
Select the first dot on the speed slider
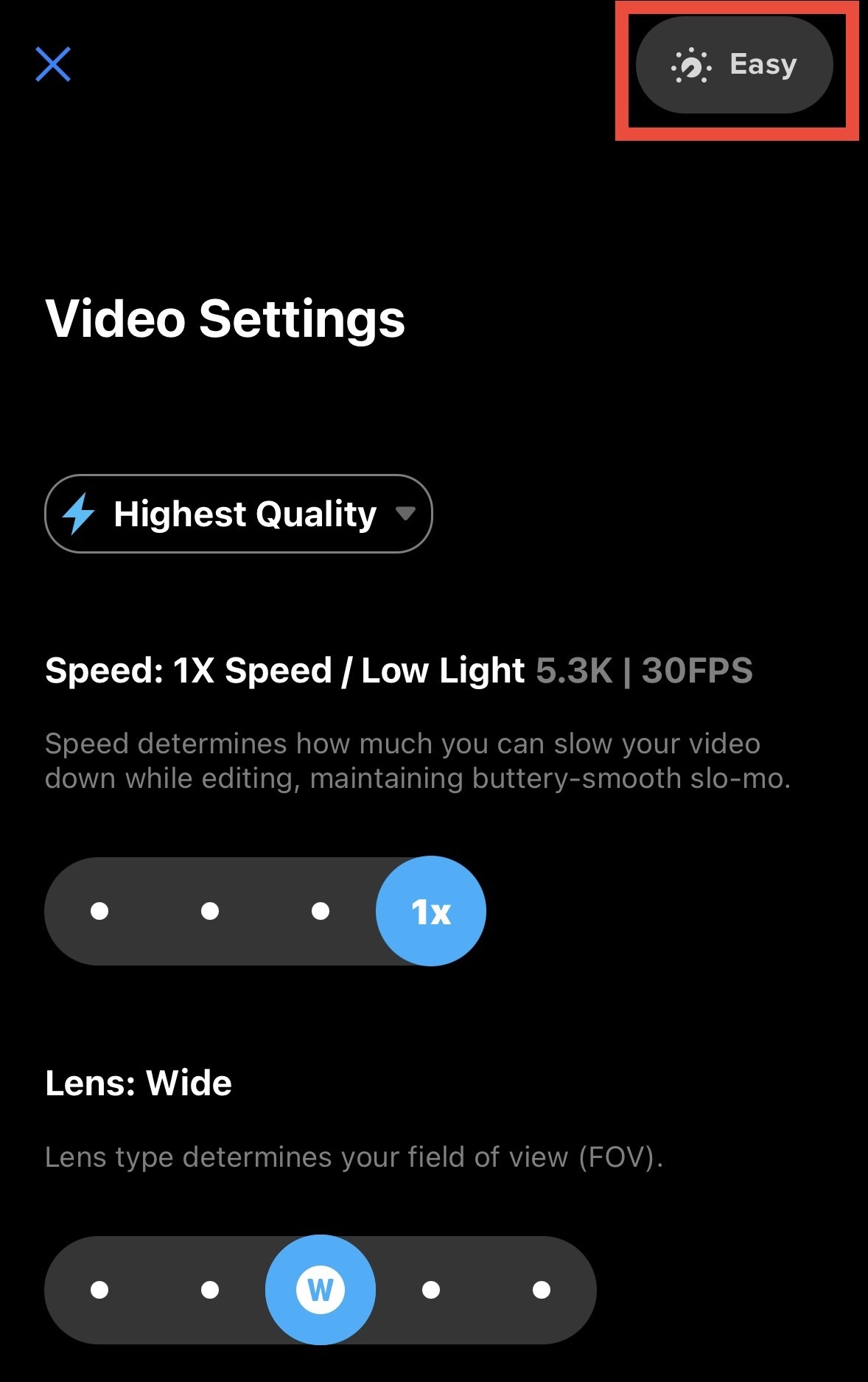tap(98, 912)
